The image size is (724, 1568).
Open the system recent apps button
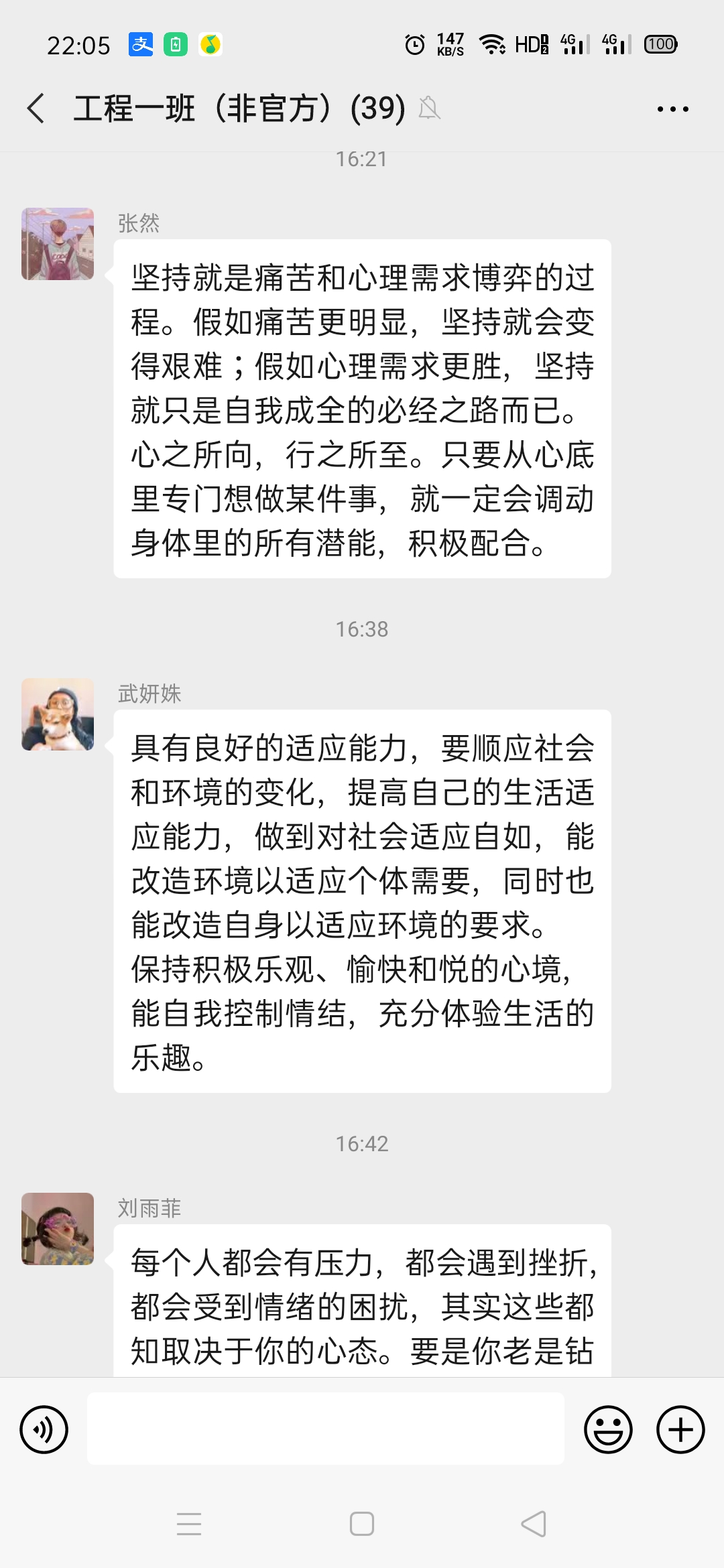189,1524
